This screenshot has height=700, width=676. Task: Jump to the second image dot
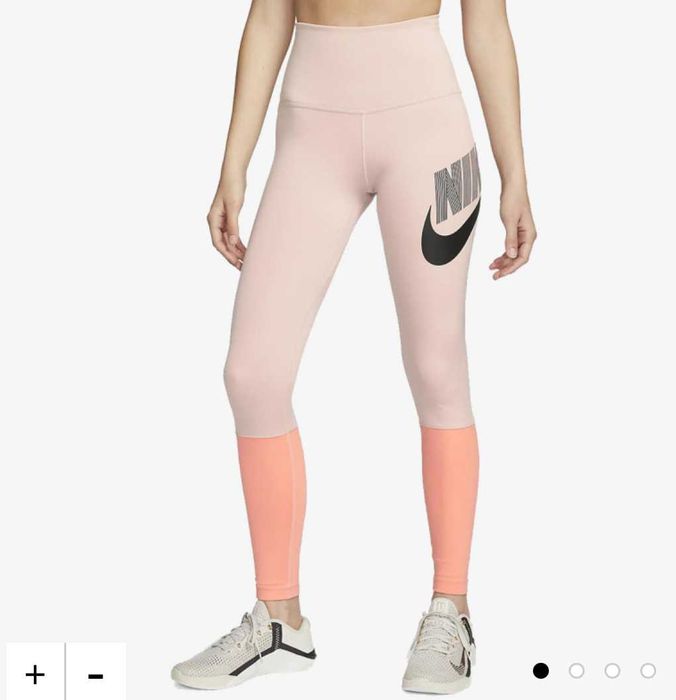577,671
